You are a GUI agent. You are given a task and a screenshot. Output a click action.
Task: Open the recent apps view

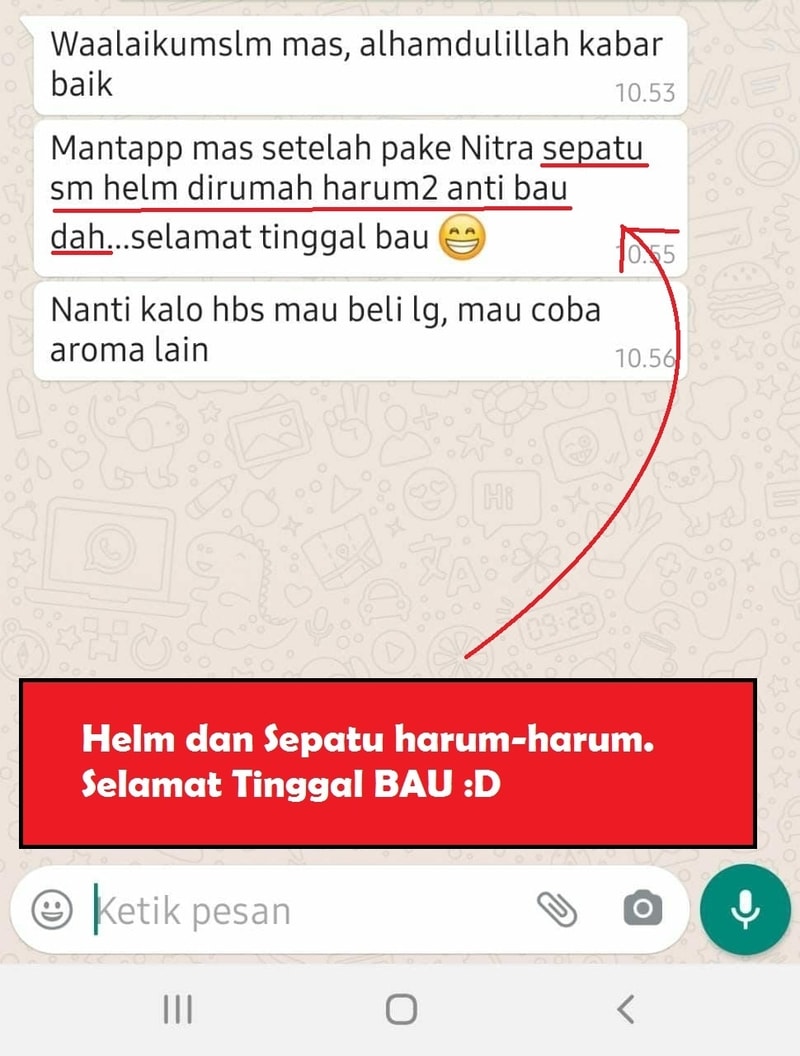(177, 1010)
